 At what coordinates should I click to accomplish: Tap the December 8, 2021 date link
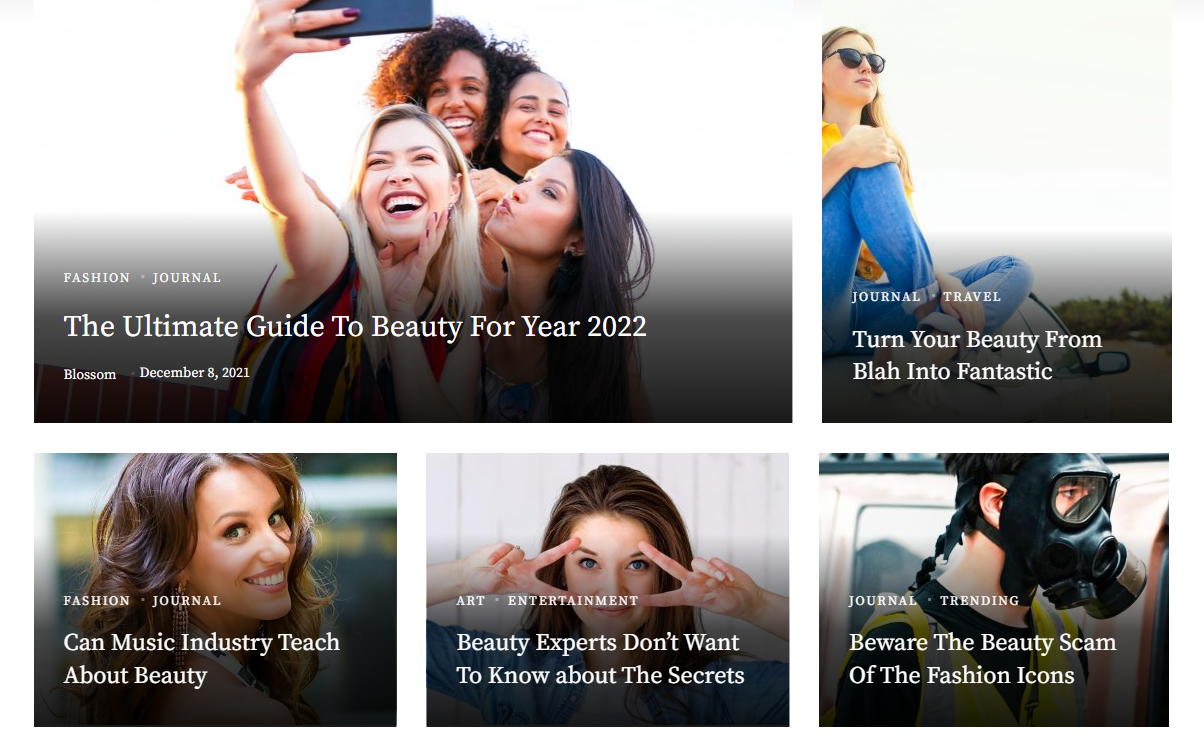(194, 373)
